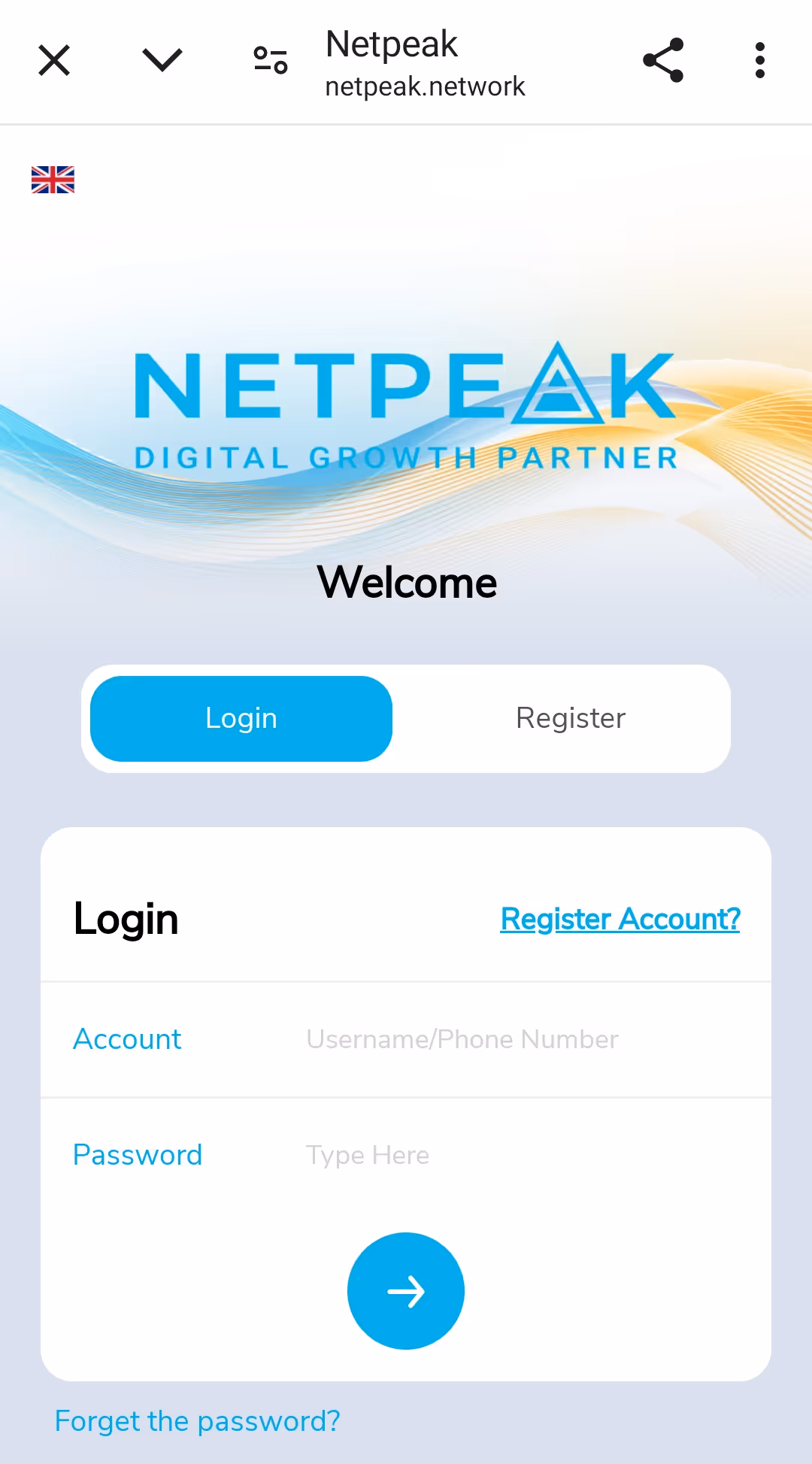Viewport: 812px width, 1464px height.
Task: Share the netpeak.network page
Action: [x=663, y=60]
